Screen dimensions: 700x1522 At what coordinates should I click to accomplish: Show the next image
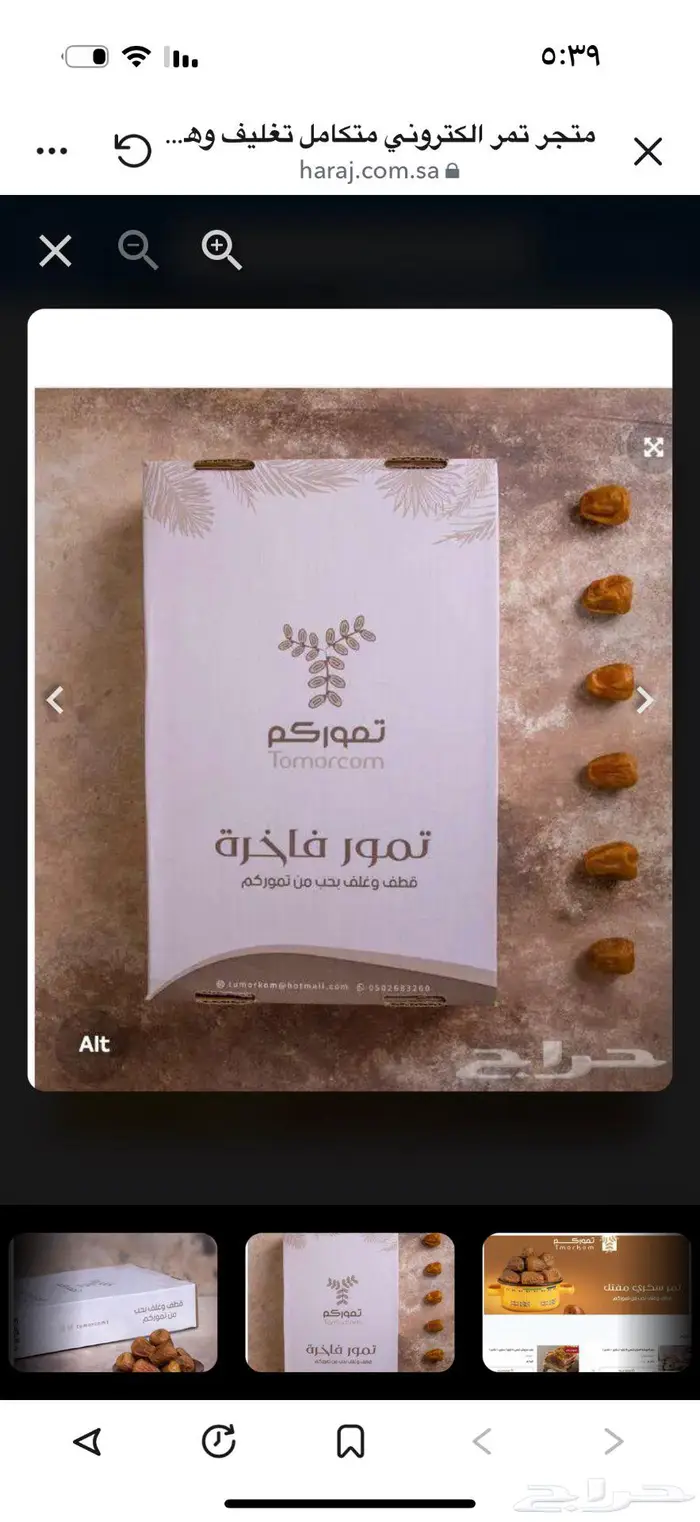(645, 700)
